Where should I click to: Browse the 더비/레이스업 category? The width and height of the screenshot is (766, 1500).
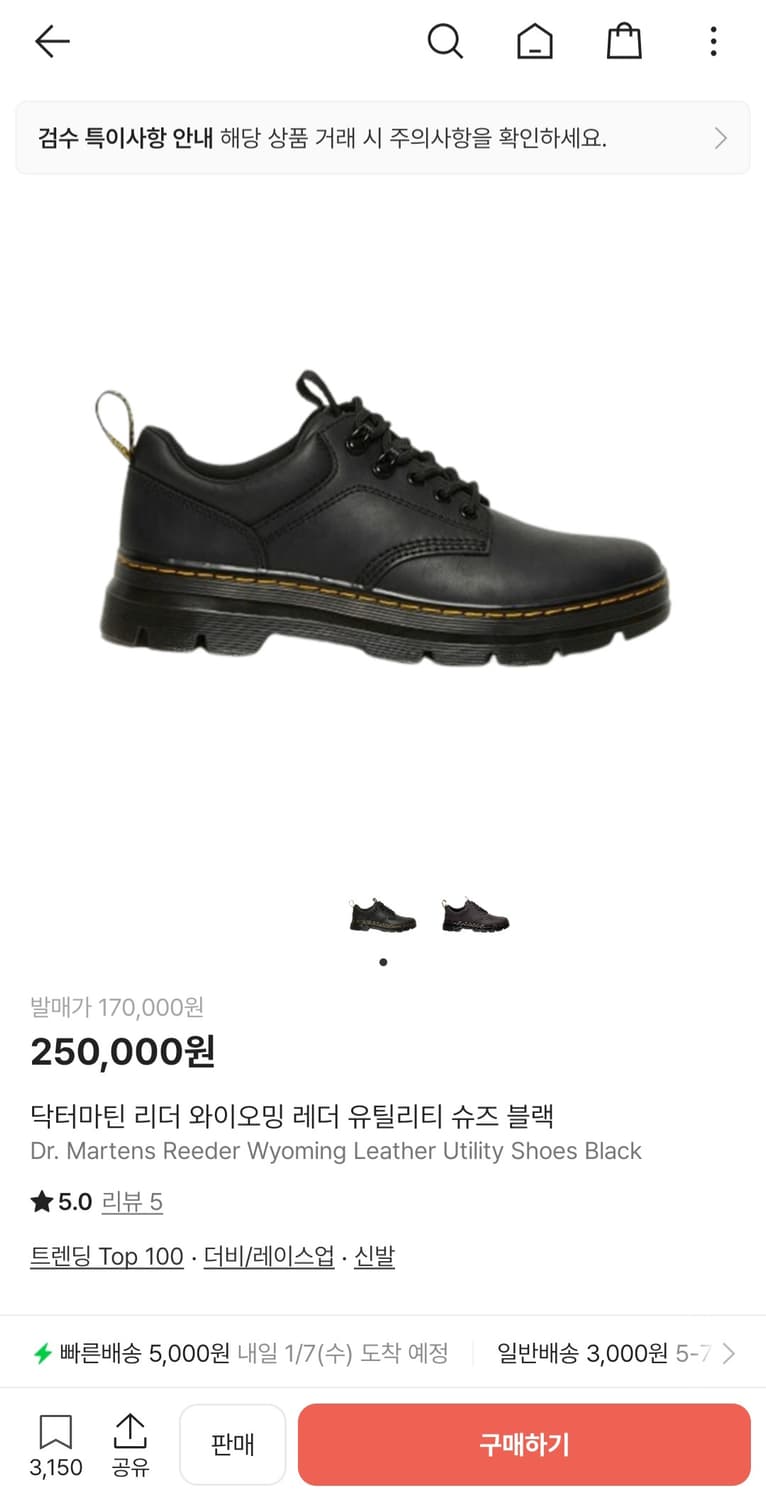[x=268, y=1256]
